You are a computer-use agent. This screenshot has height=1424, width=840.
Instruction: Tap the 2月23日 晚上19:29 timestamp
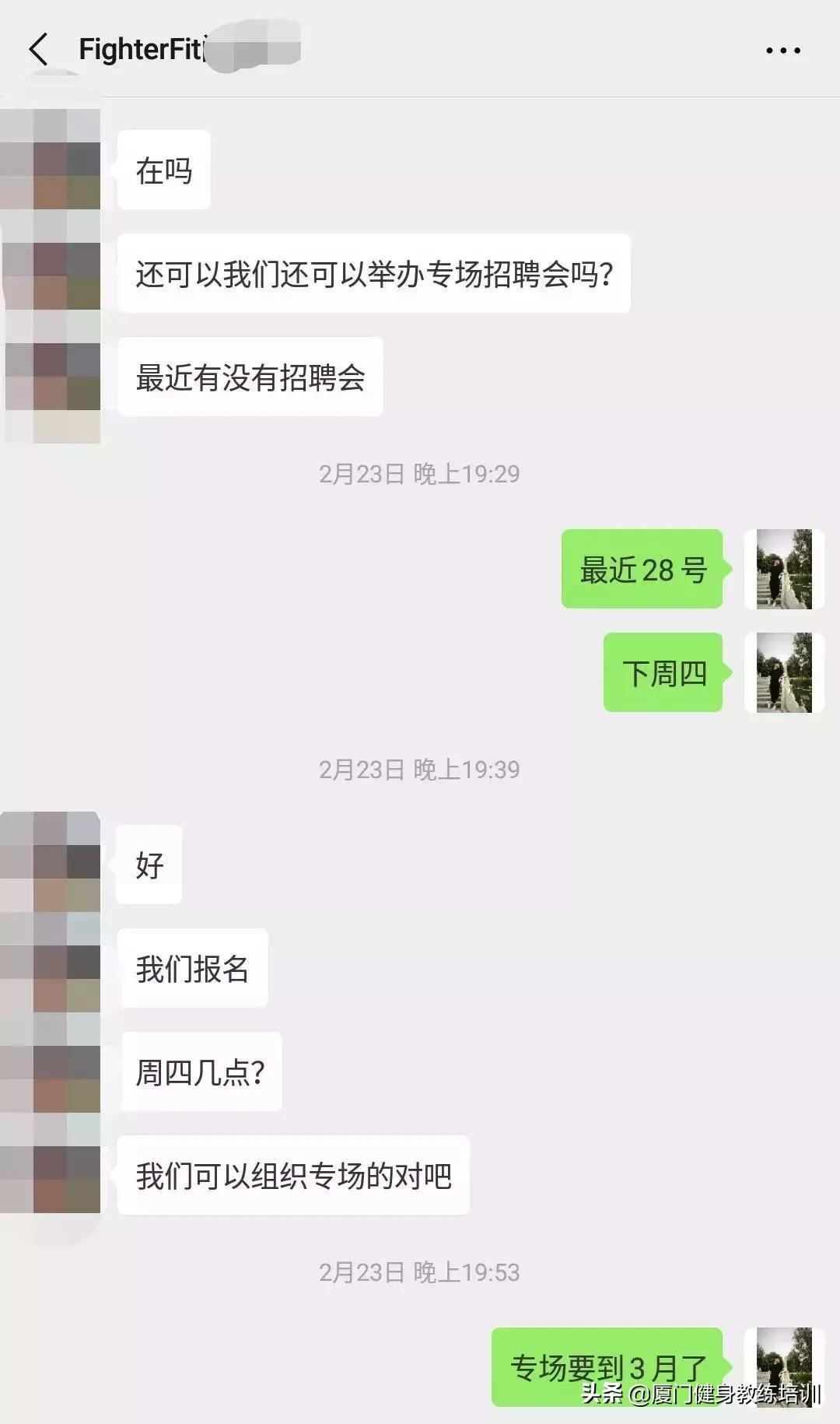pyautogui.click(x=420, y=471)
